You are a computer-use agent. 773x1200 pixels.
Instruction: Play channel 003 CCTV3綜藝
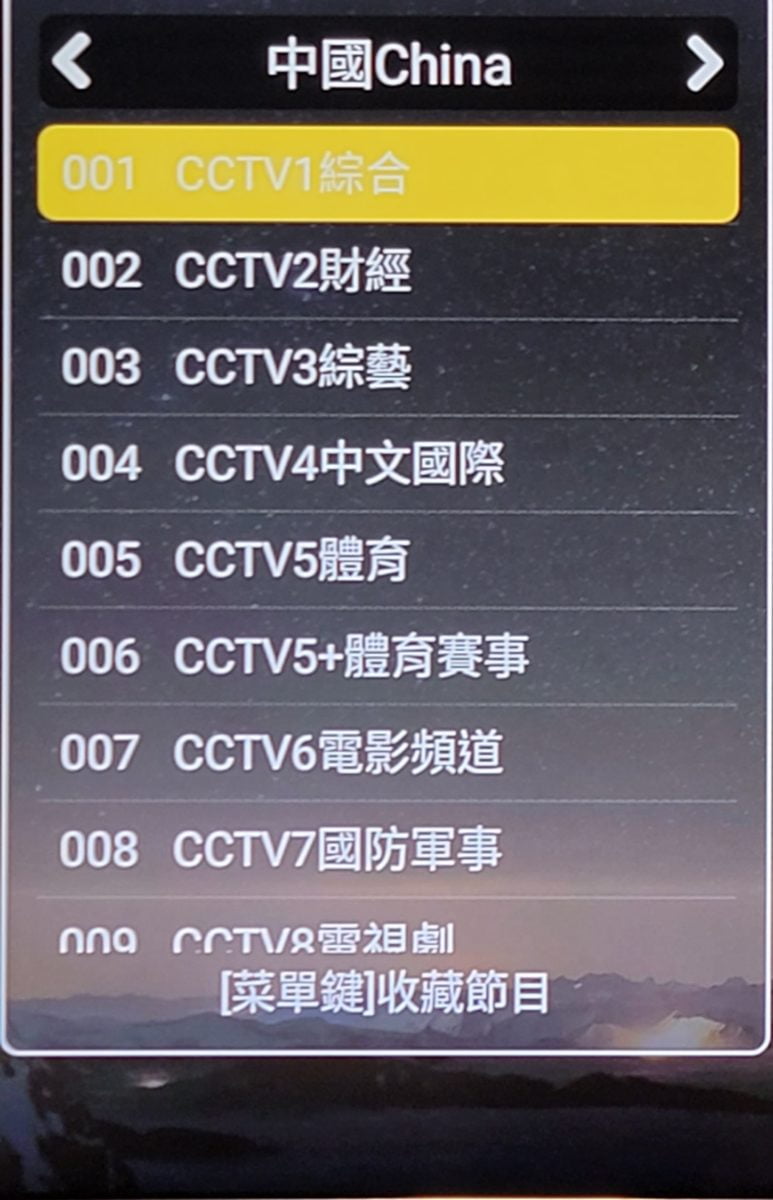[388, 367]
